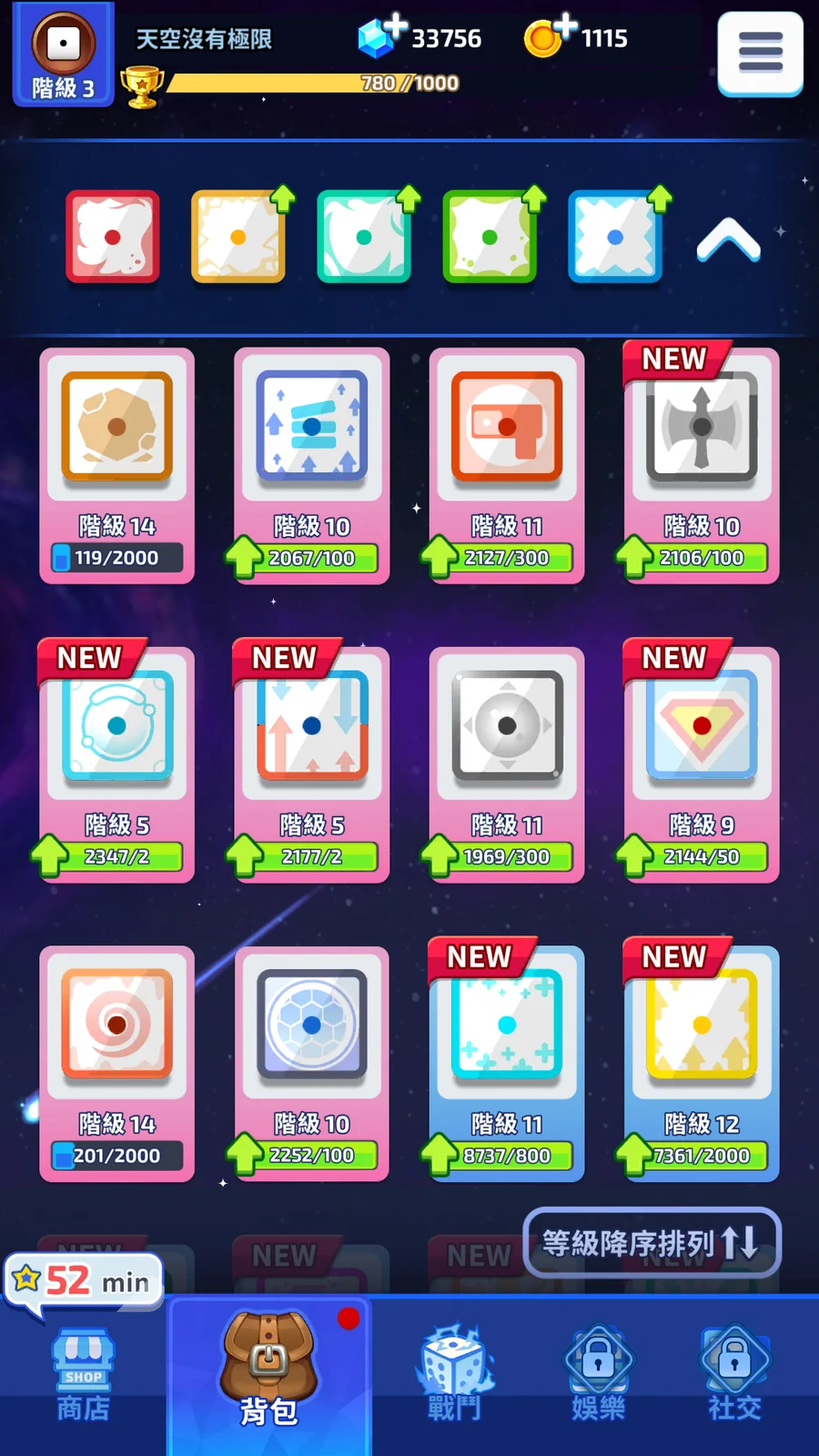Viewport: 819px width, 1456px height.
Task: Open player profile avatar 階級 3
Action: pos(63,55)
